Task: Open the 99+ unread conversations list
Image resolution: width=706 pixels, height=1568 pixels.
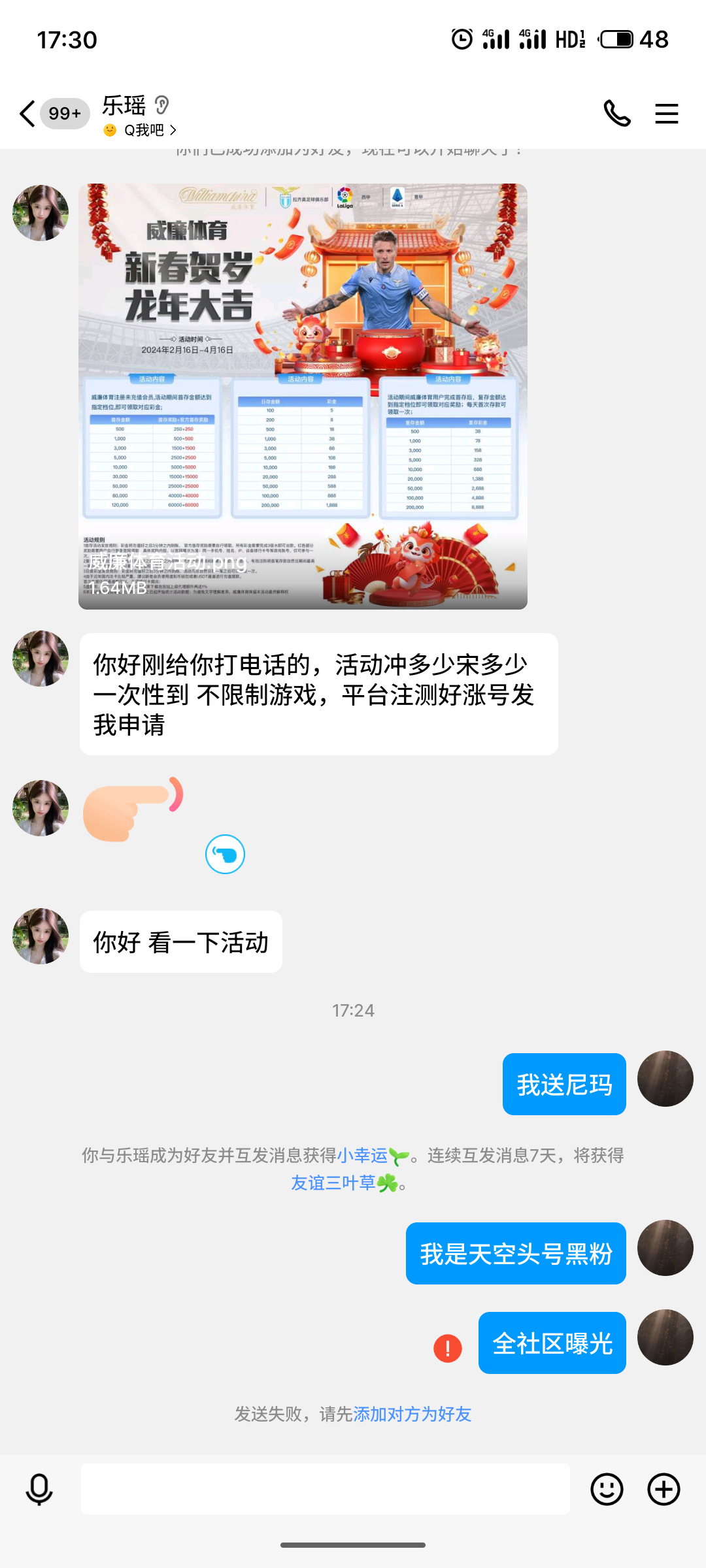Action: (x=63, y=113)
